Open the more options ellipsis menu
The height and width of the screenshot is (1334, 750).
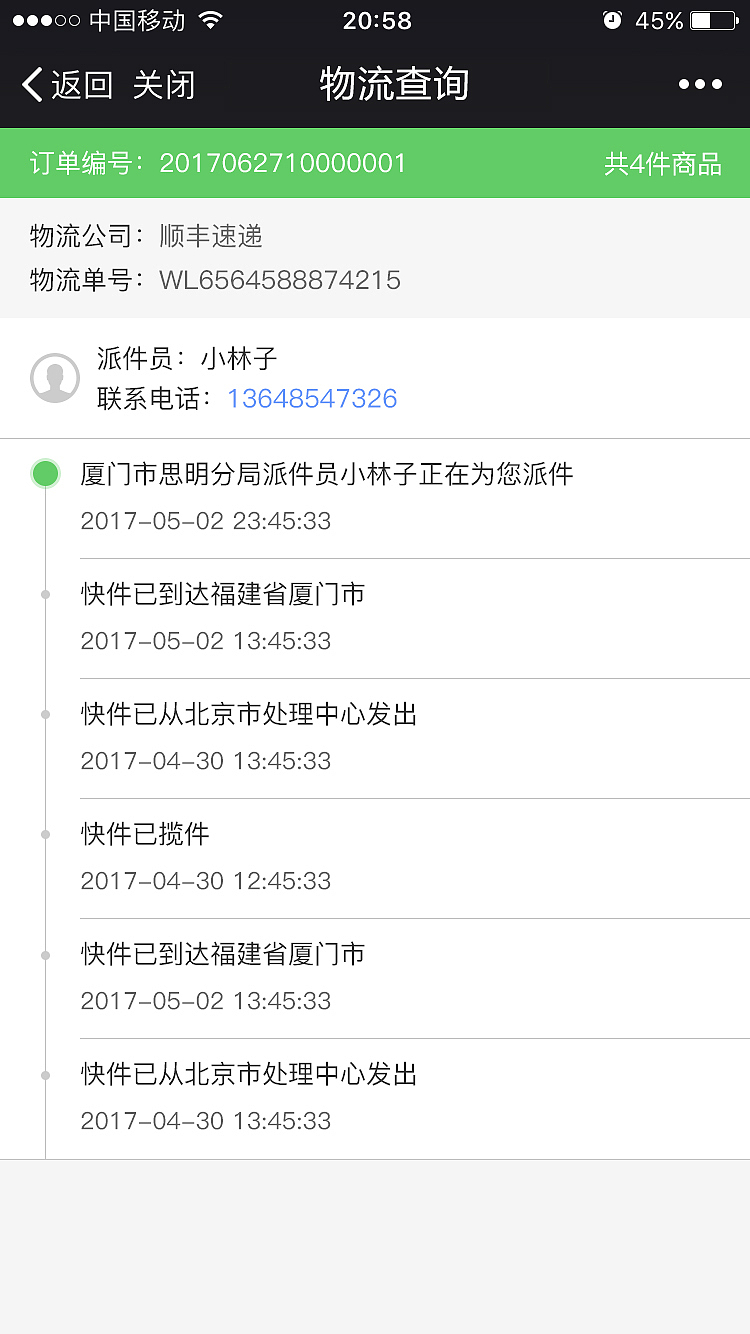[700, 84]
